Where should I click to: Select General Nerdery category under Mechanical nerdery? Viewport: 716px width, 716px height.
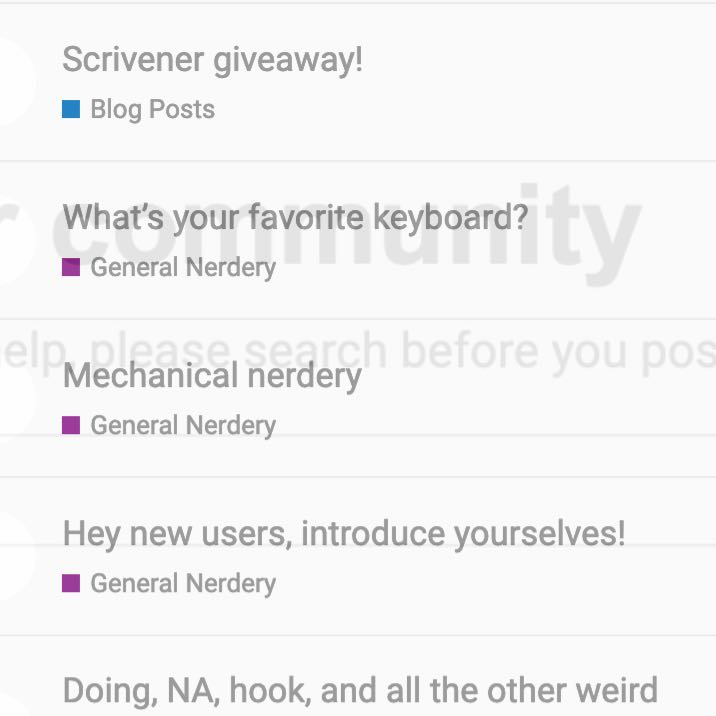[x=182, y=425]
